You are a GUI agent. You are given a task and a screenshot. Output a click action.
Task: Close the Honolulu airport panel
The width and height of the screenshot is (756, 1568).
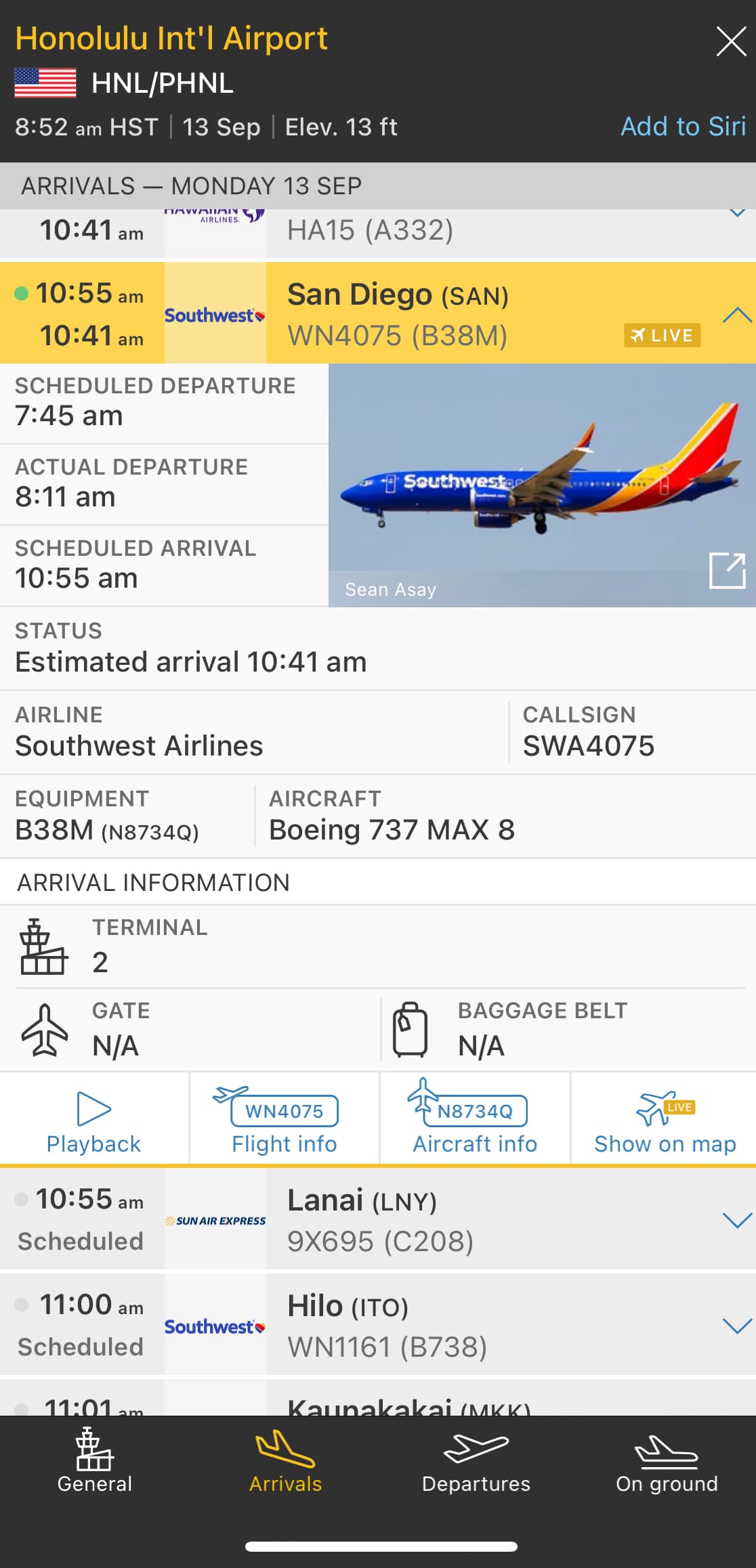731,41
